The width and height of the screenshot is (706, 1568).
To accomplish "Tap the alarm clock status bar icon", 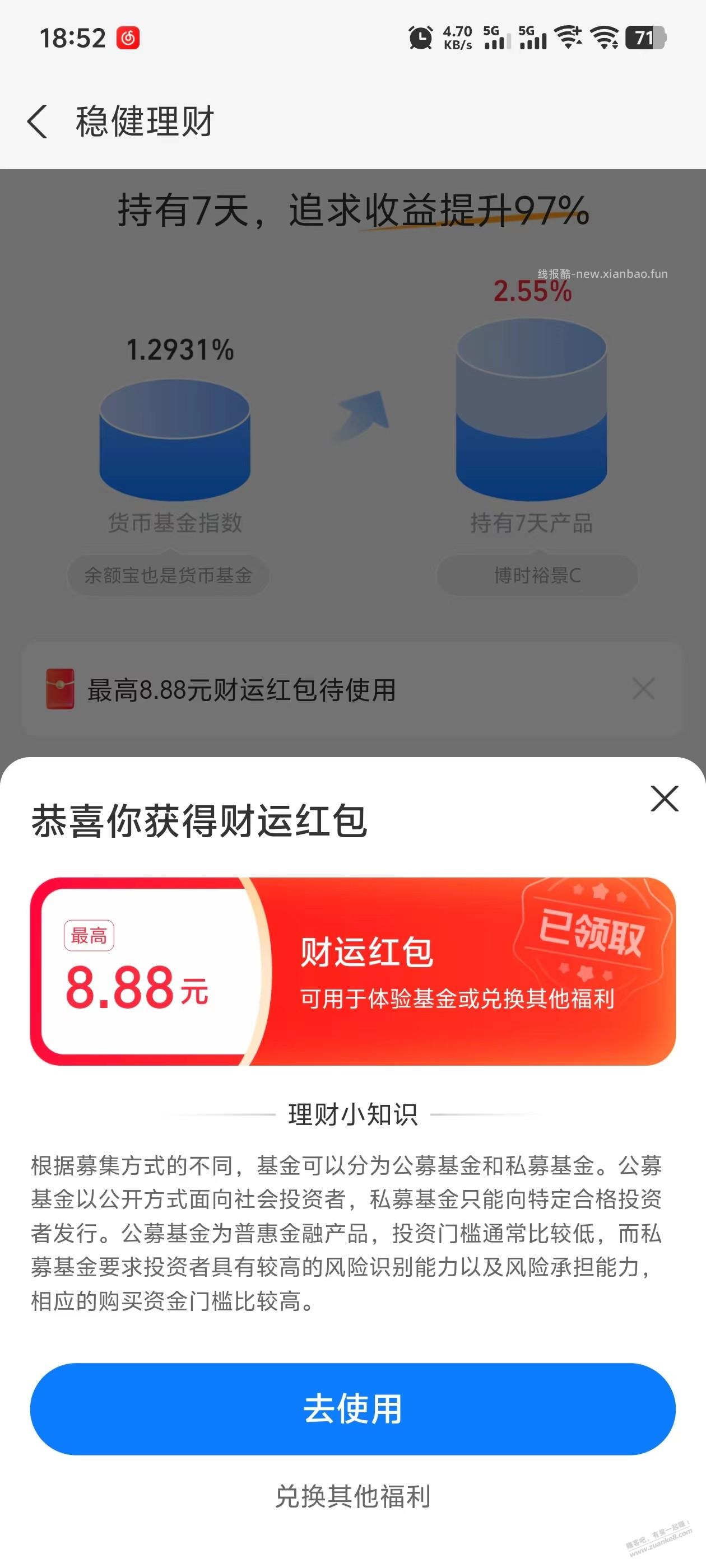I will (x=421, y=36).
